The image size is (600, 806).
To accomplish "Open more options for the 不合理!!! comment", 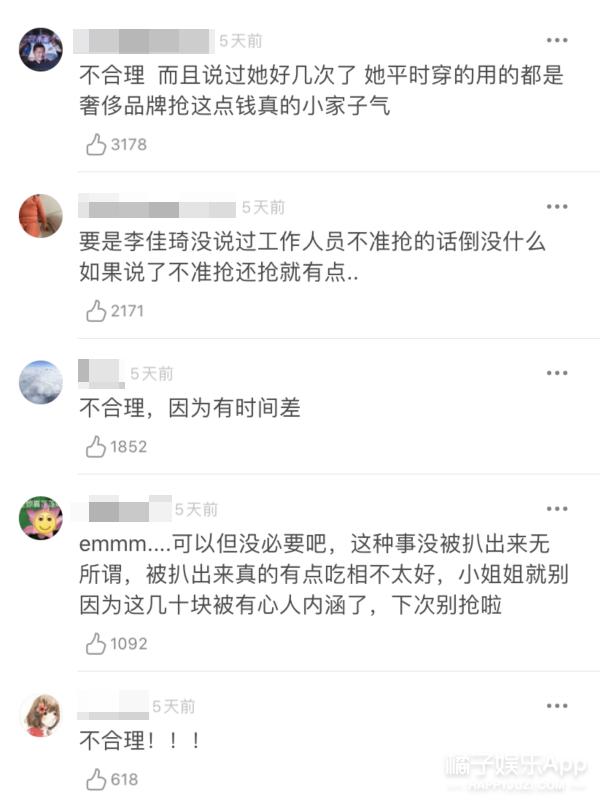I will pyautogui.click(x=557, y=705).
